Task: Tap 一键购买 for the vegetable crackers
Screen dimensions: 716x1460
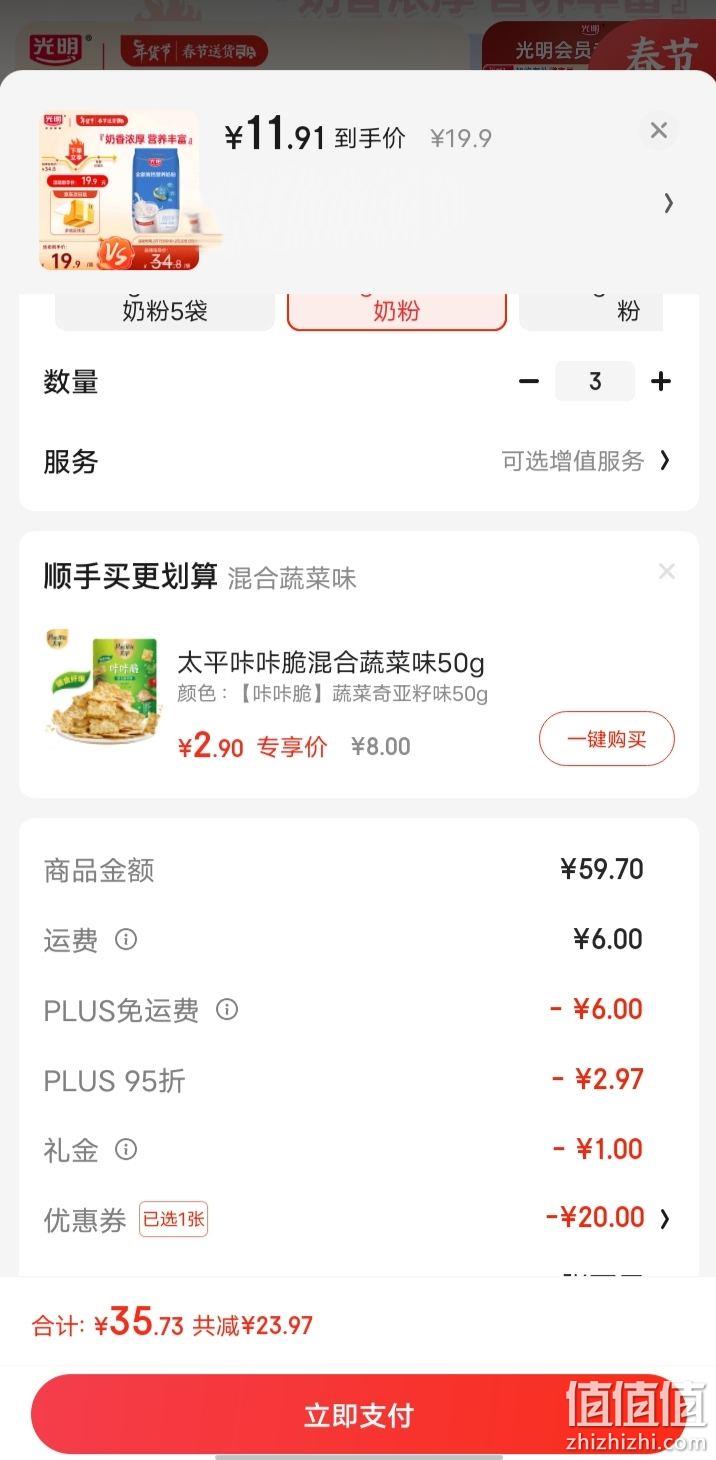Action: click(x=607, y=740)
